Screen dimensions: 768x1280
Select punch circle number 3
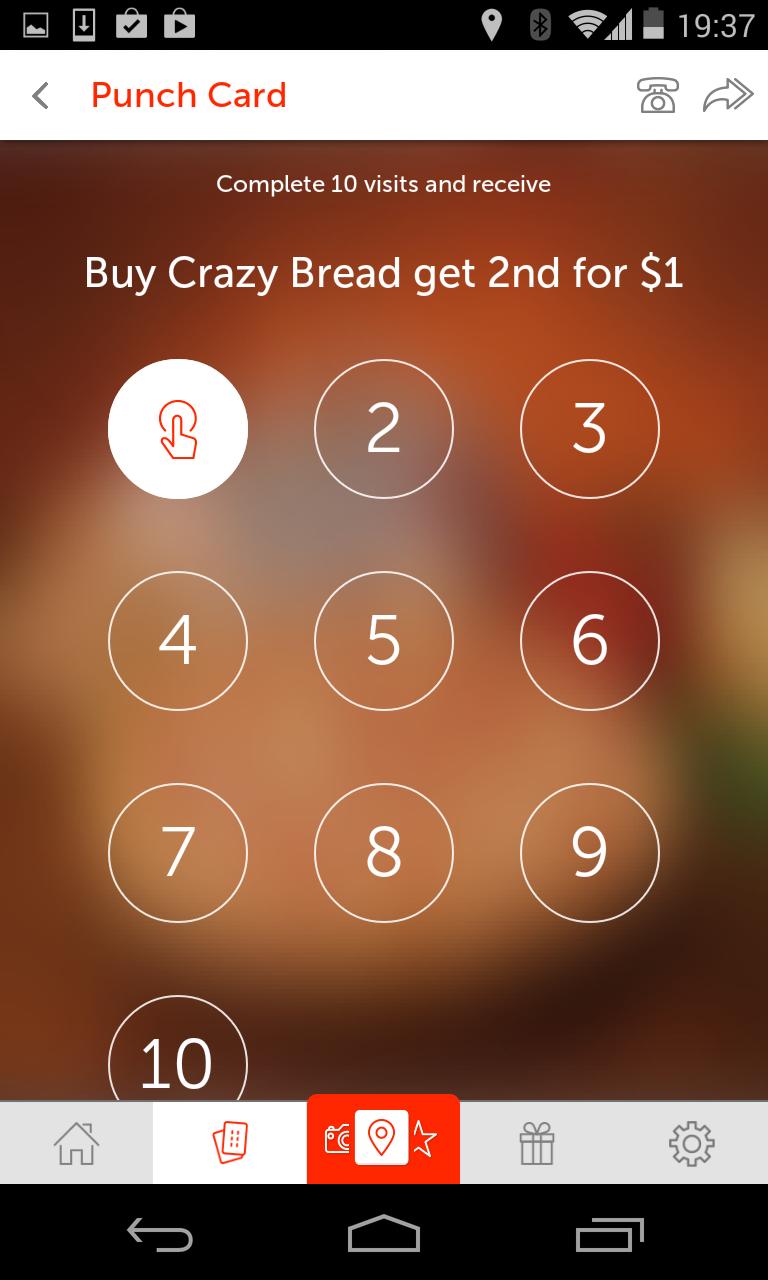(x=590, y=429)
